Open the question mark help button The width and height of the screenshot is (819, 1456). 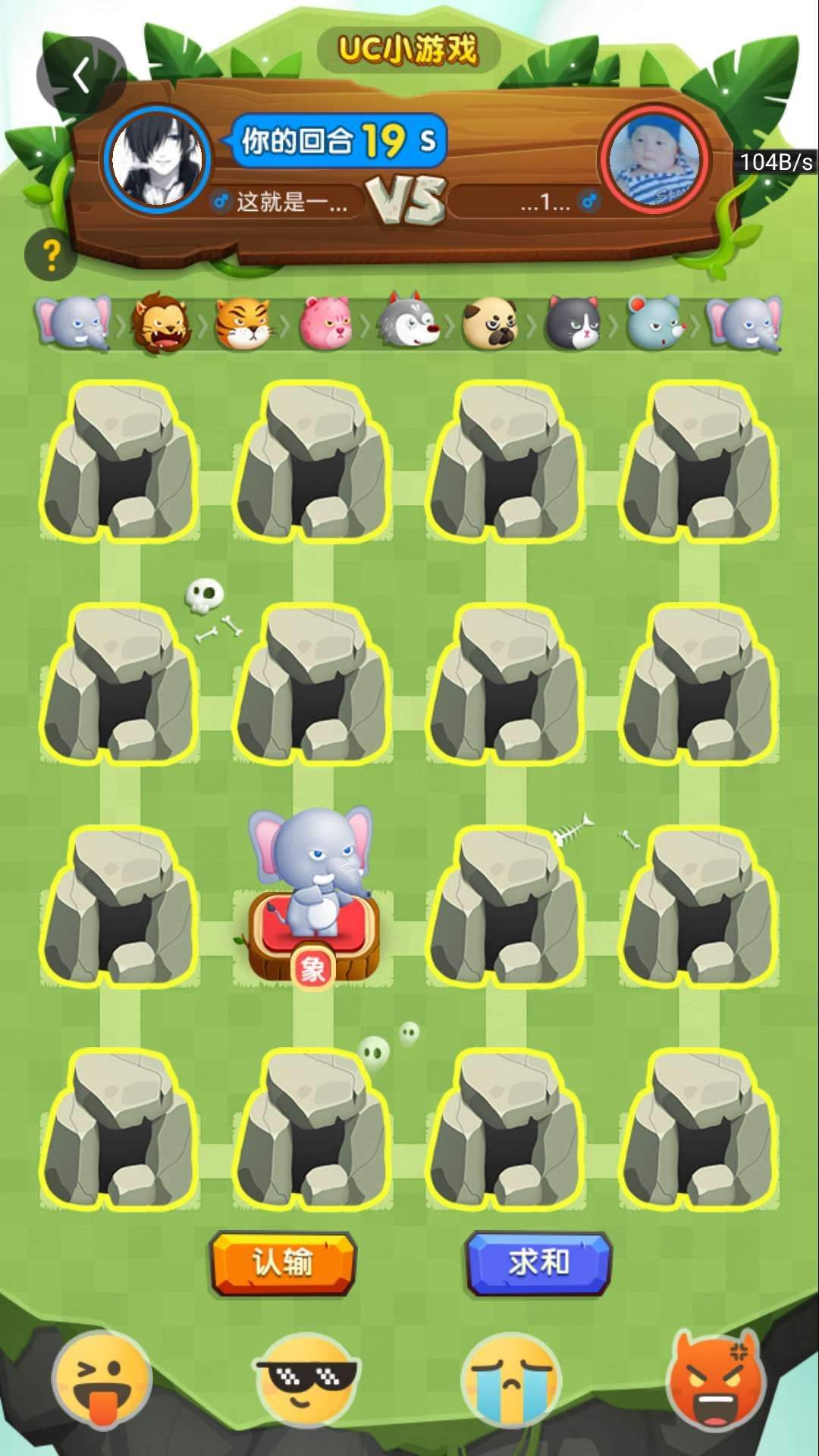[51, 255]
